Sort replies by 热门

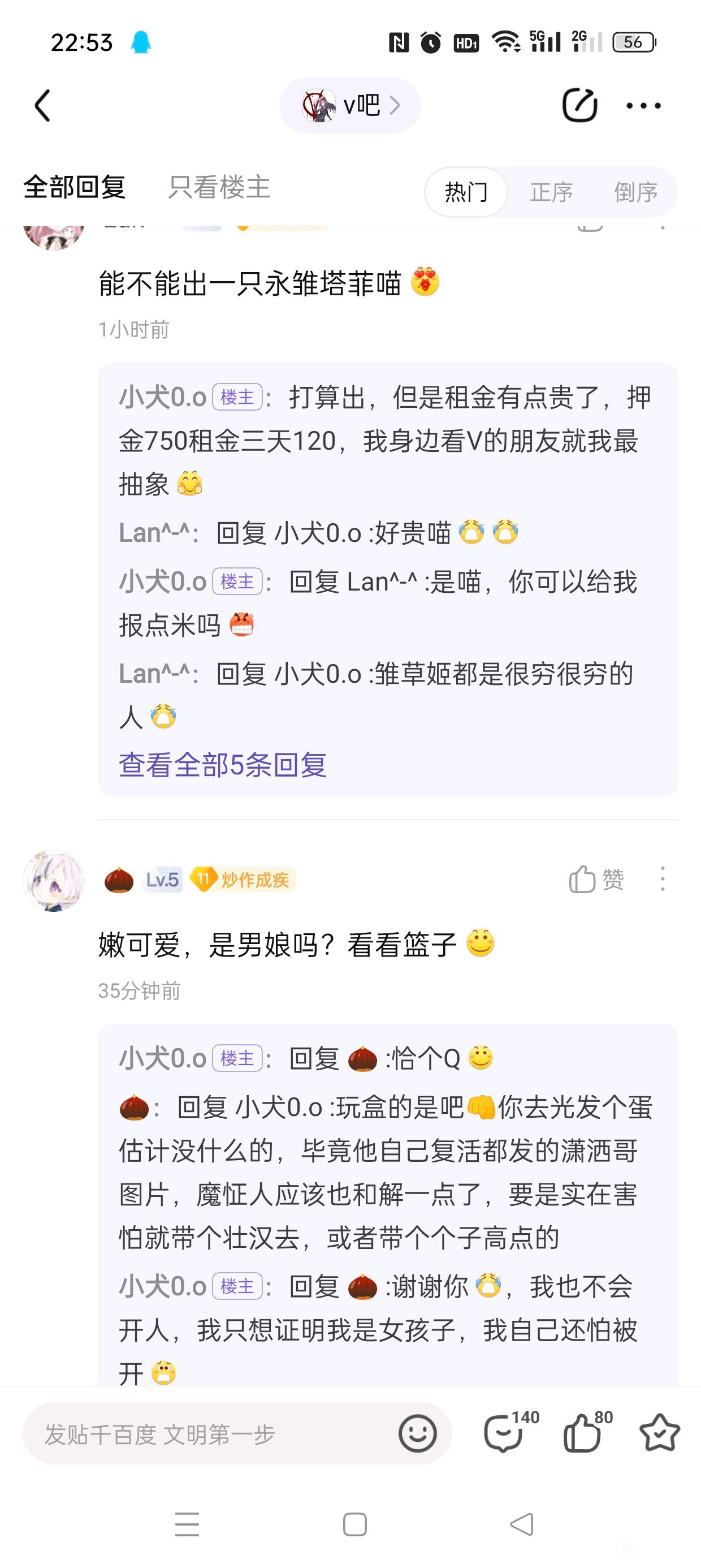[466, 192]
